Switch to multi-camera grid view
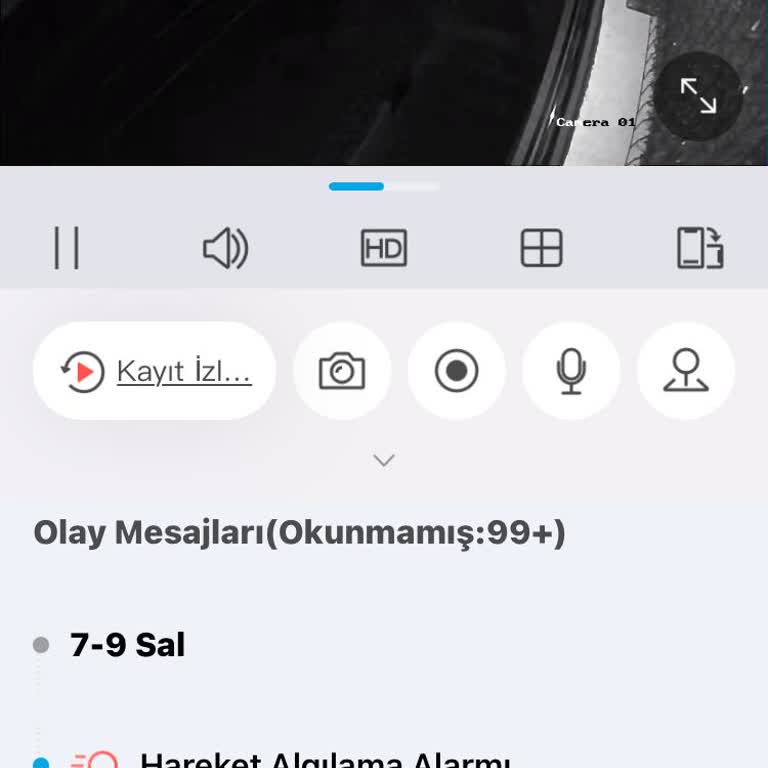Image resolution: width=768 pixels, height=768 pixels. click(x=542, y=248)
